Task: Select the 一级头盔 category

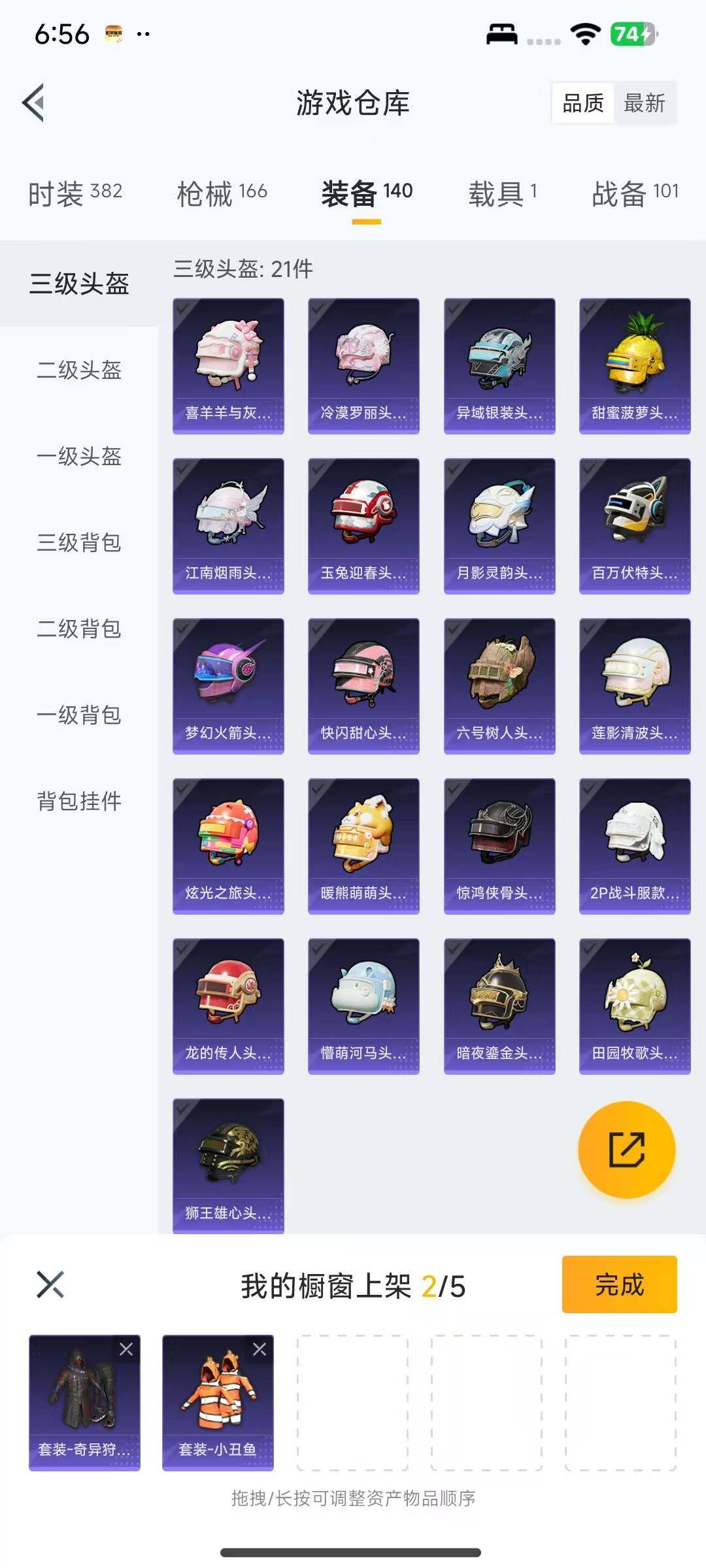Action: click(x=79, y=457)
